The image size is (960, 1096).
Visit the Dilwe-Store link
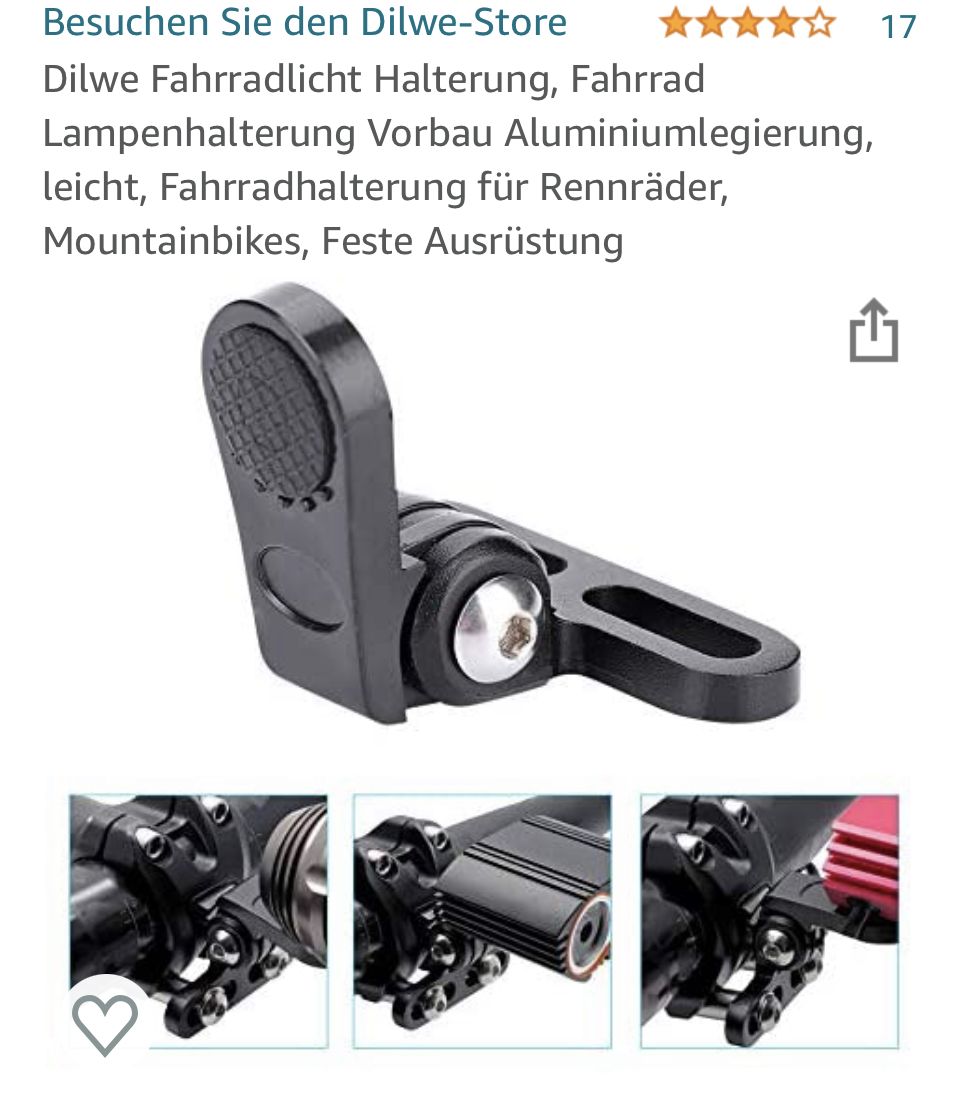click(x=304, y=22)
